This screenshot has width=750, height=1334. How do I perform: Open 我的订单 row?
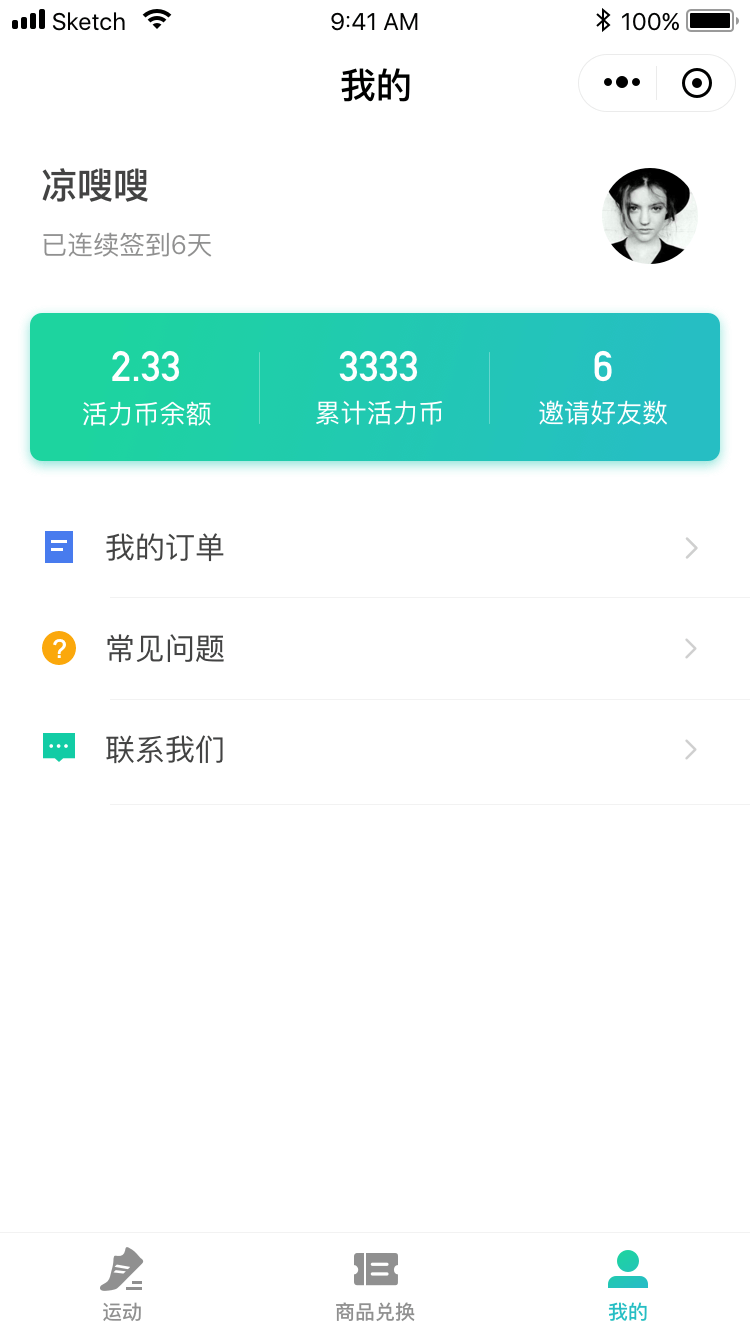375,548
